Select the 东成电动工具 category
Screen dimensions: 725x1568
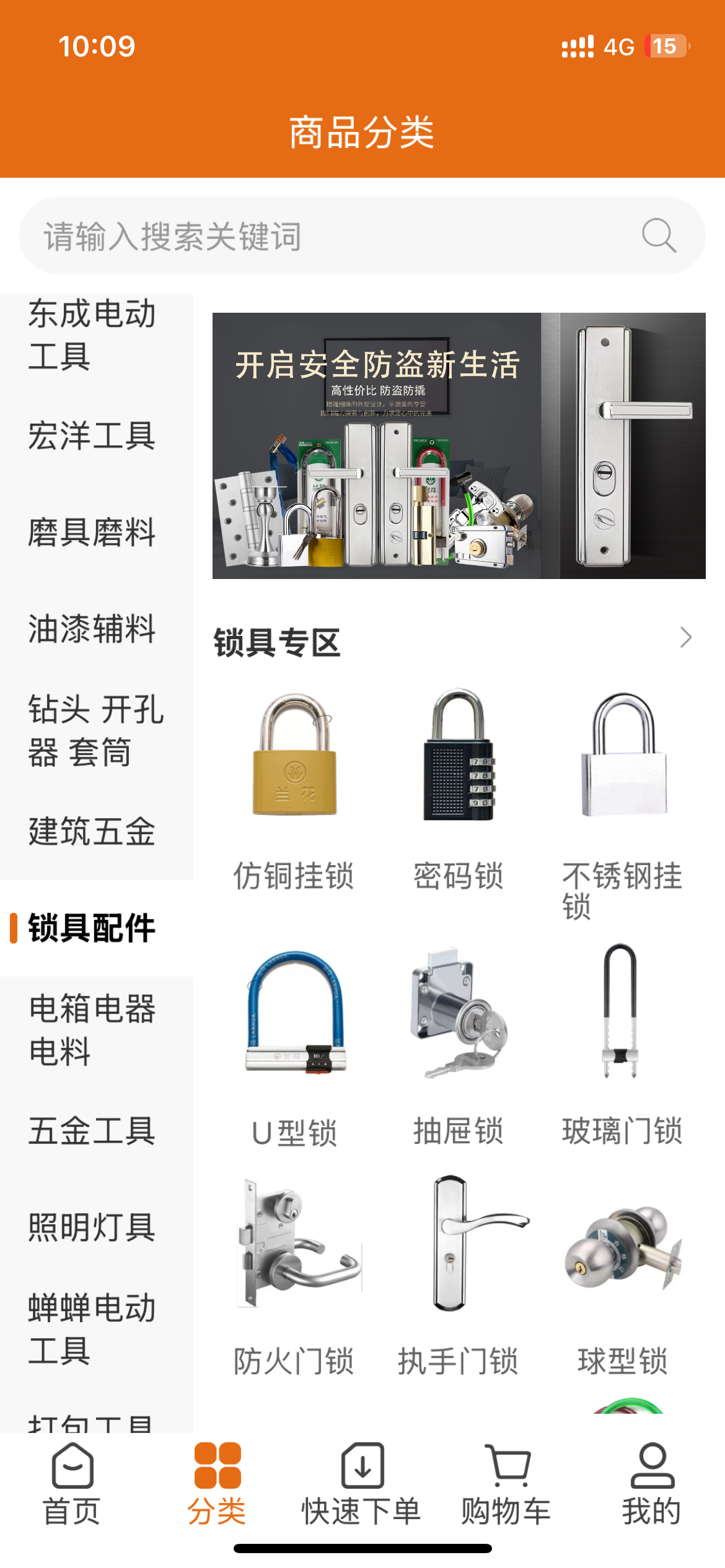tap(93, 334)
